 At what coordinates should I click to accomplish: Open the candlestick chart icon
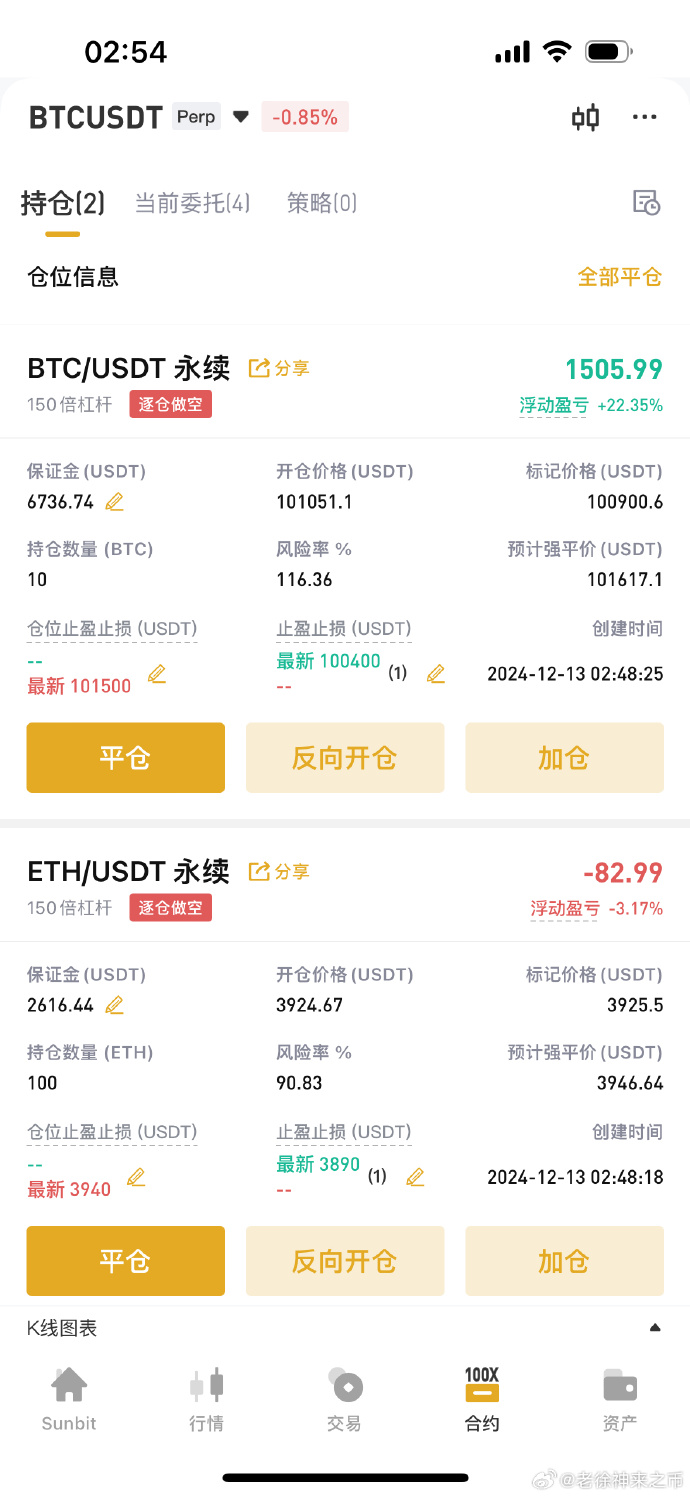[x=586, y=118]
